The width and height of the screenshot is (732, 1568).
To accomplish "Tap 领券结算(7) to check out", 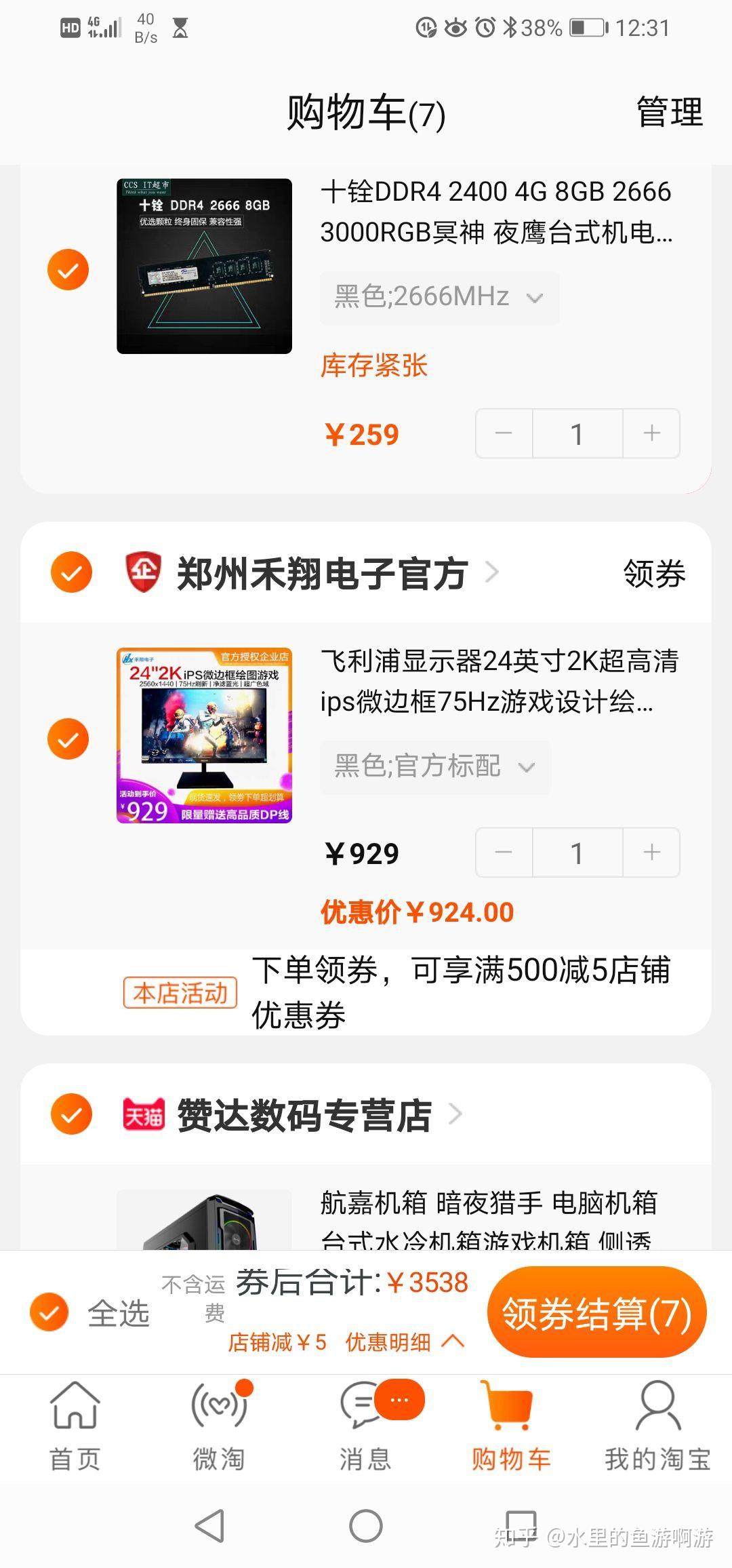I will click(x=596, y=1312).
